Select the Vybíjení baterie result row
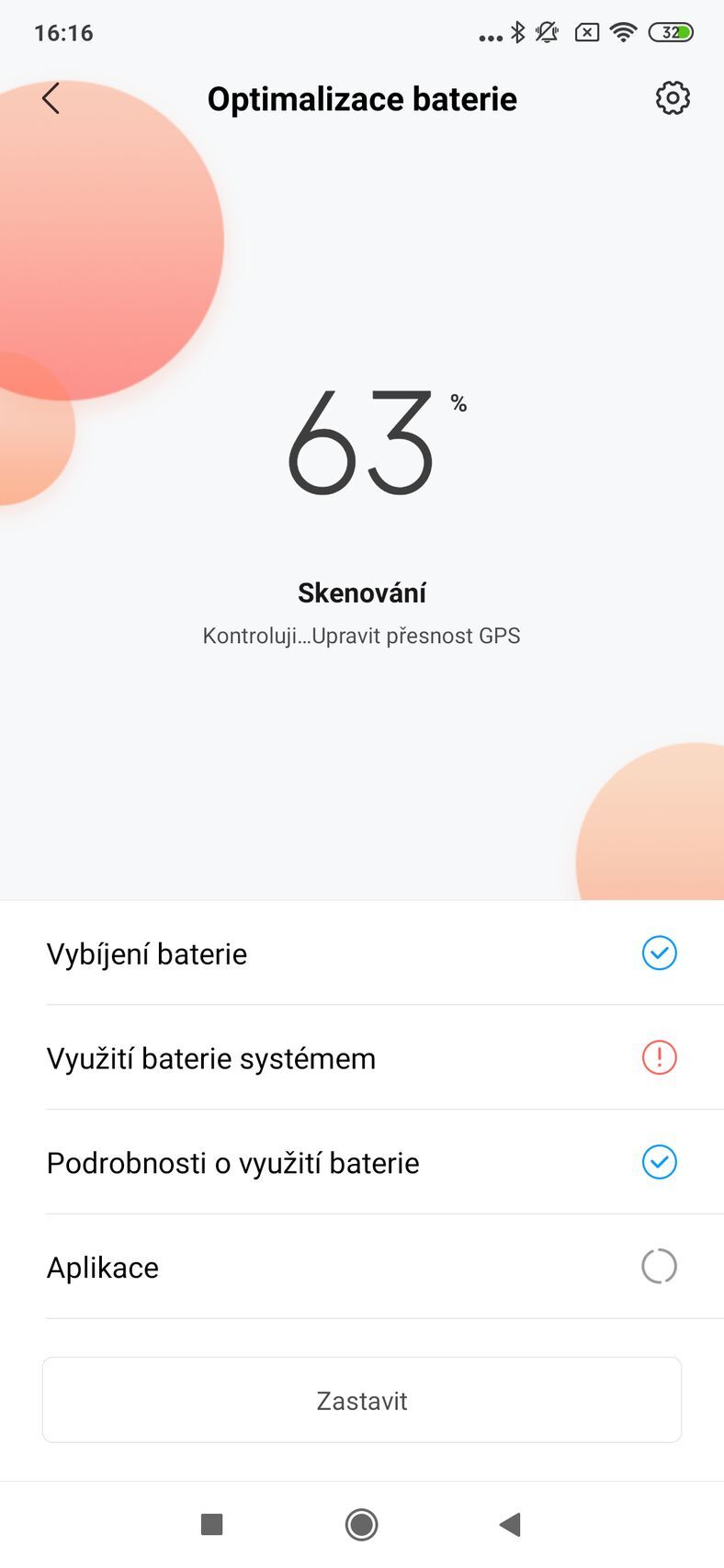This screenshot has width=724, height=1568. click(276, 953)
